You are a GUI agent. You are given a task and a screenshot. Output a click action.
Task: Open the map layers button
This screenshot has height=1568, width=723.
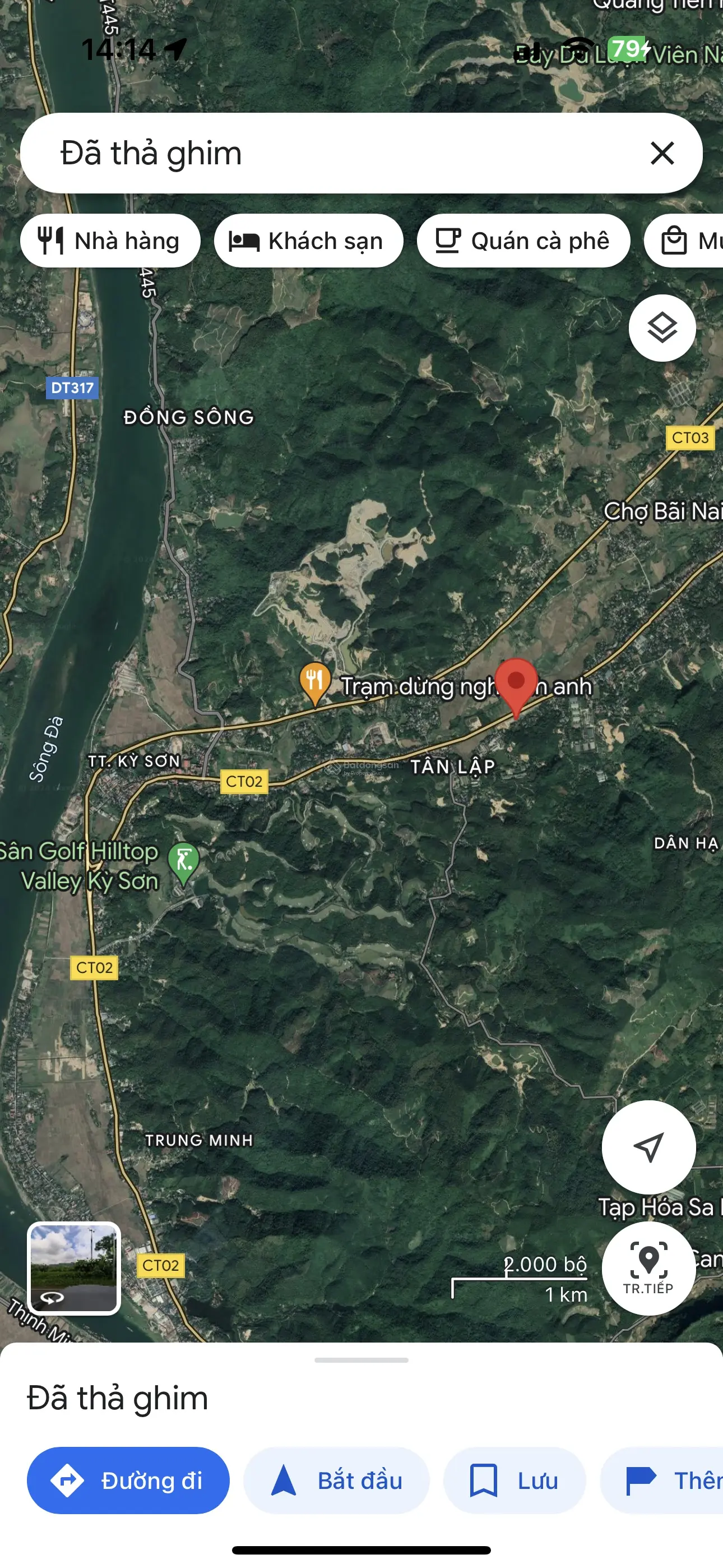pos(661,328)
